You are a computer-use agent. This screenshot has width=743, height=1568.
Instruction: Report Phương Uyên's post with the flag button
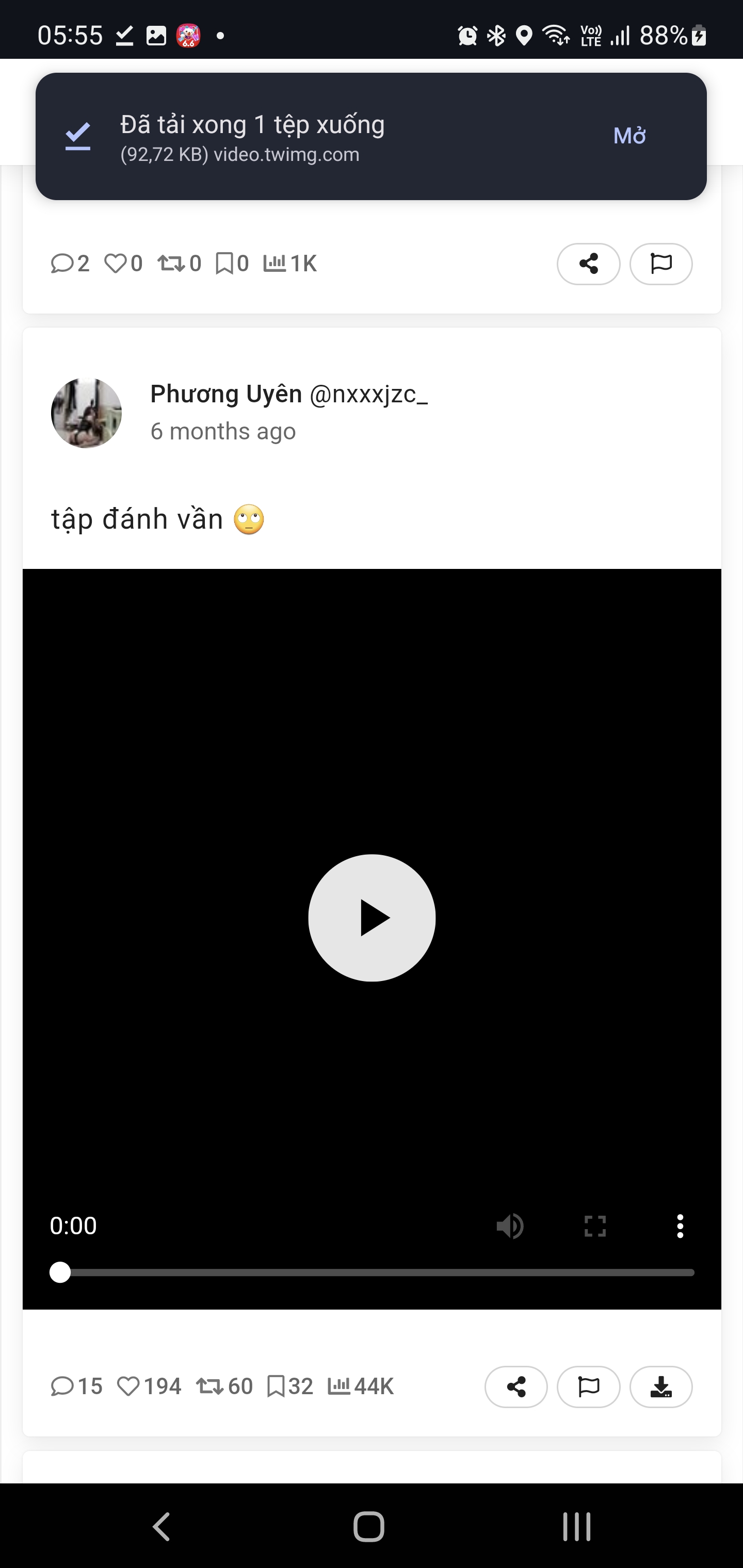(588, 1387)
